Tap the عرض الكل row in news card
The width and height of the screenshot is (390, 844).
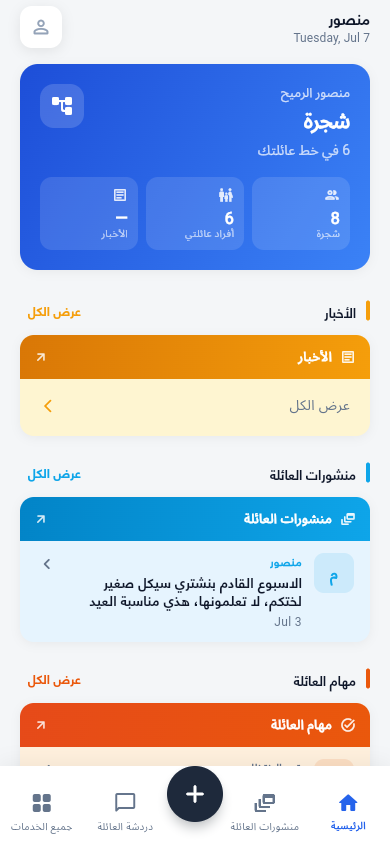[x=195, y=406]
